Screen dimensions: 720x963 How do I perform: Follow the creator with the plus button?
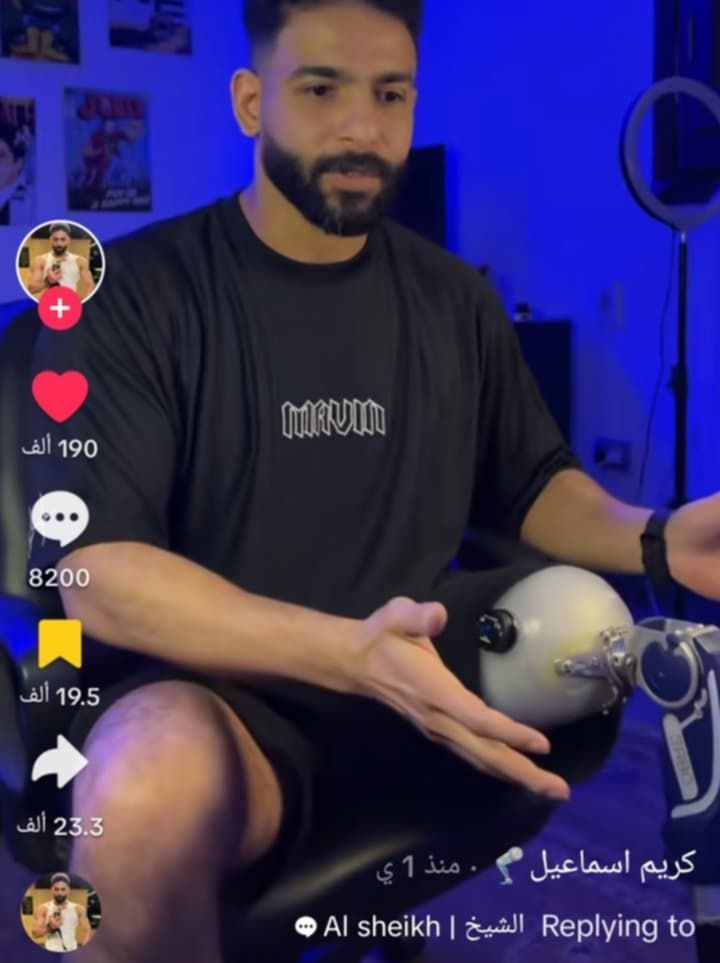point(60,308)
